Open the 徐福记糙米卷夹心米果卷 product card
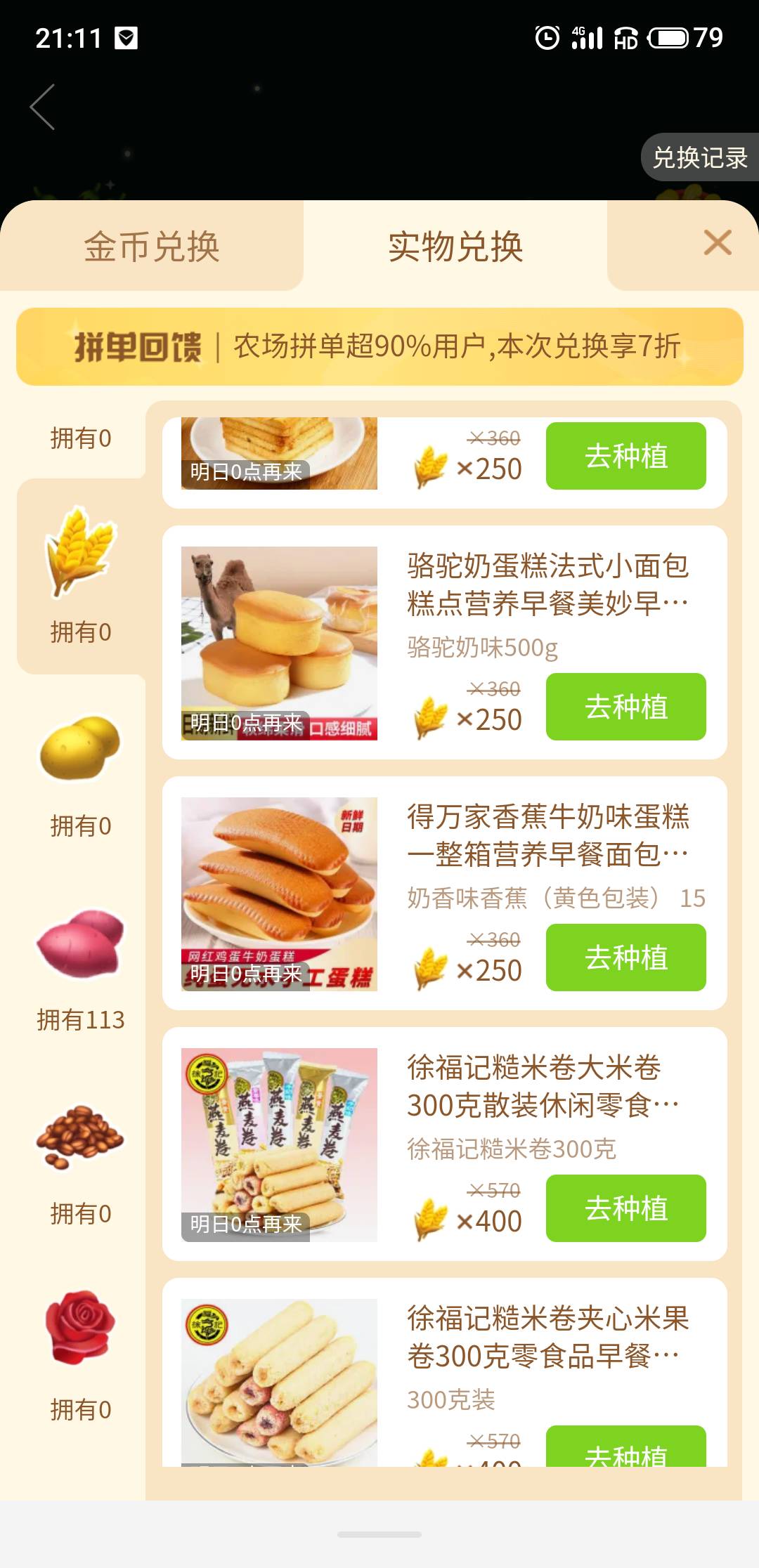Viewport: 759px width, 1568px height. coord(548,1337)
